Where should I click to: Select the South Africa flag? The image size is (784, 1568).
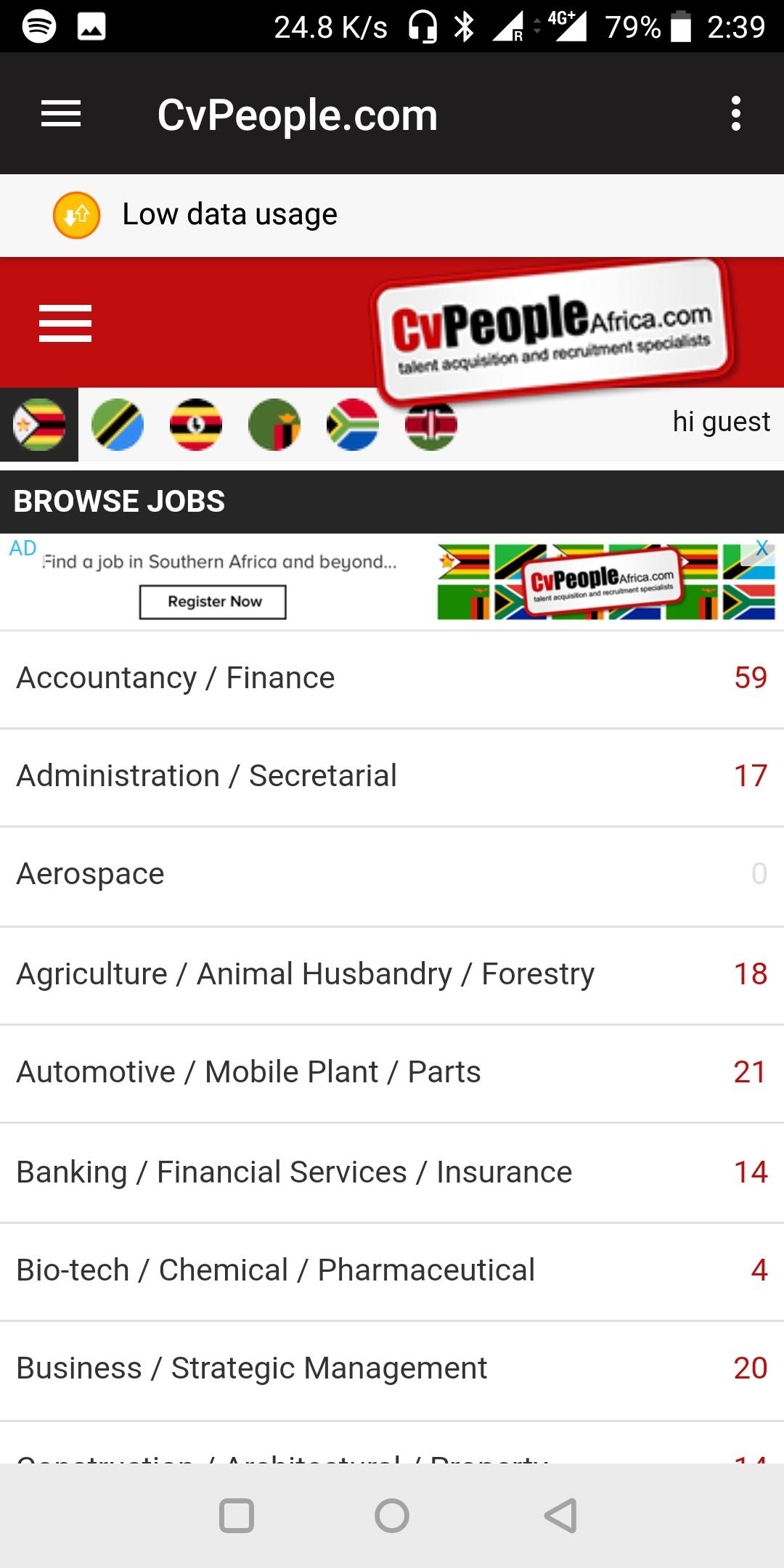tap(353, 425)
